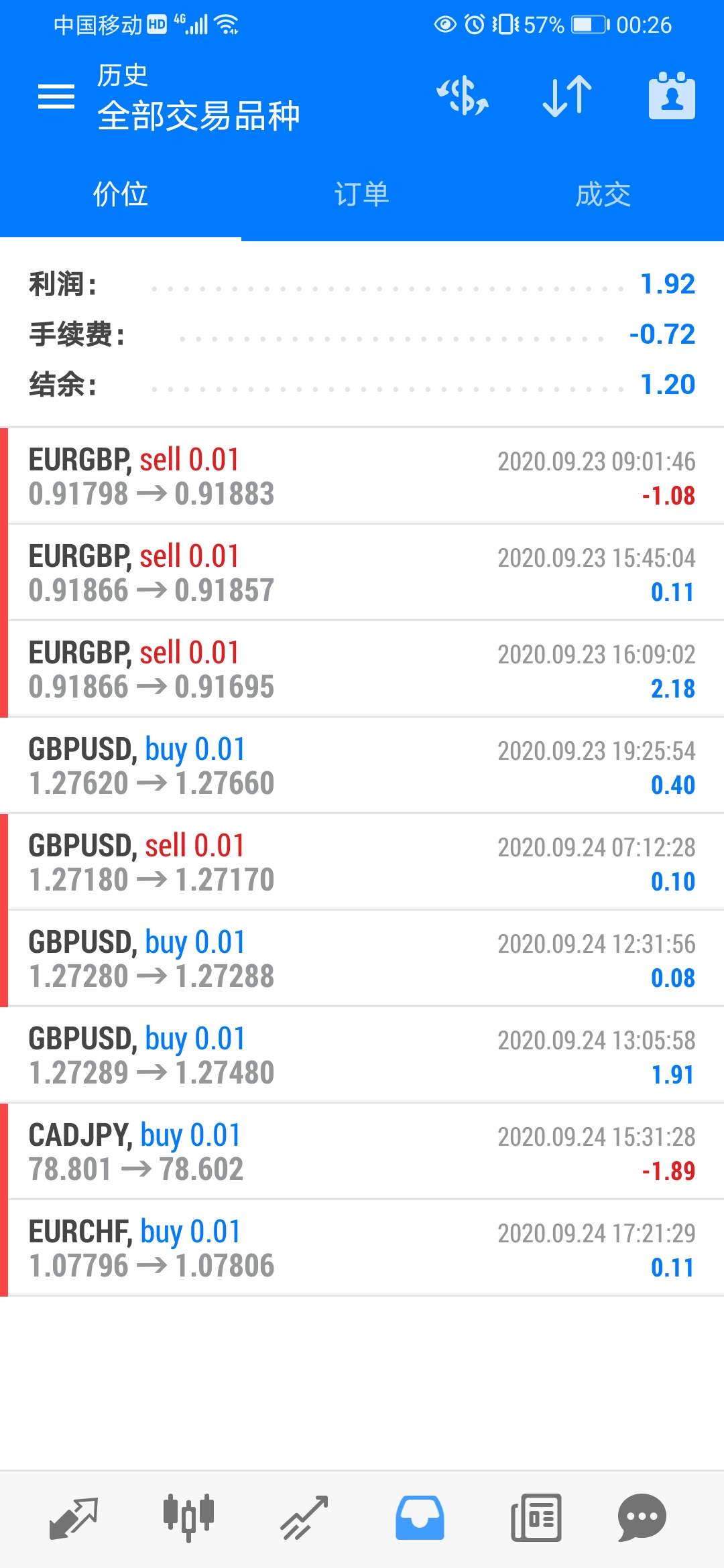The width and height of the screenshot is (724, 1568).
Task: Open the hamburger drawer menu
Action: tap(56, 96)
